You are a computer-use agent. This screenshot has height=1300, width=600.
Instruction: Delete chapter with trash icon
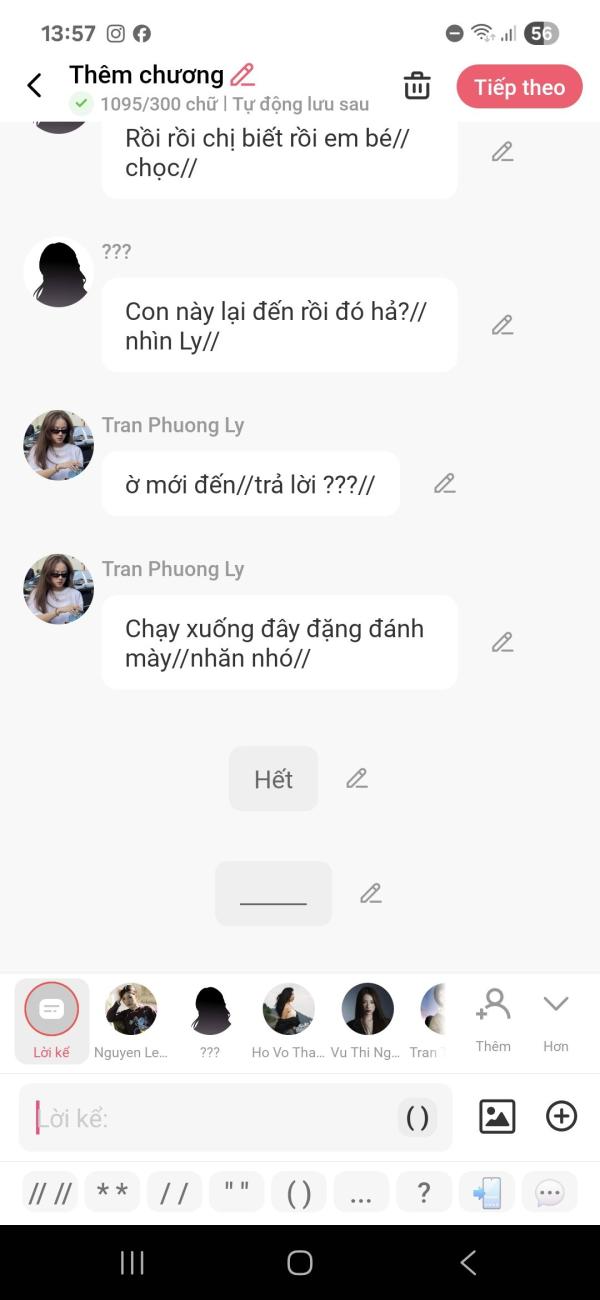(x=417, y=86)
